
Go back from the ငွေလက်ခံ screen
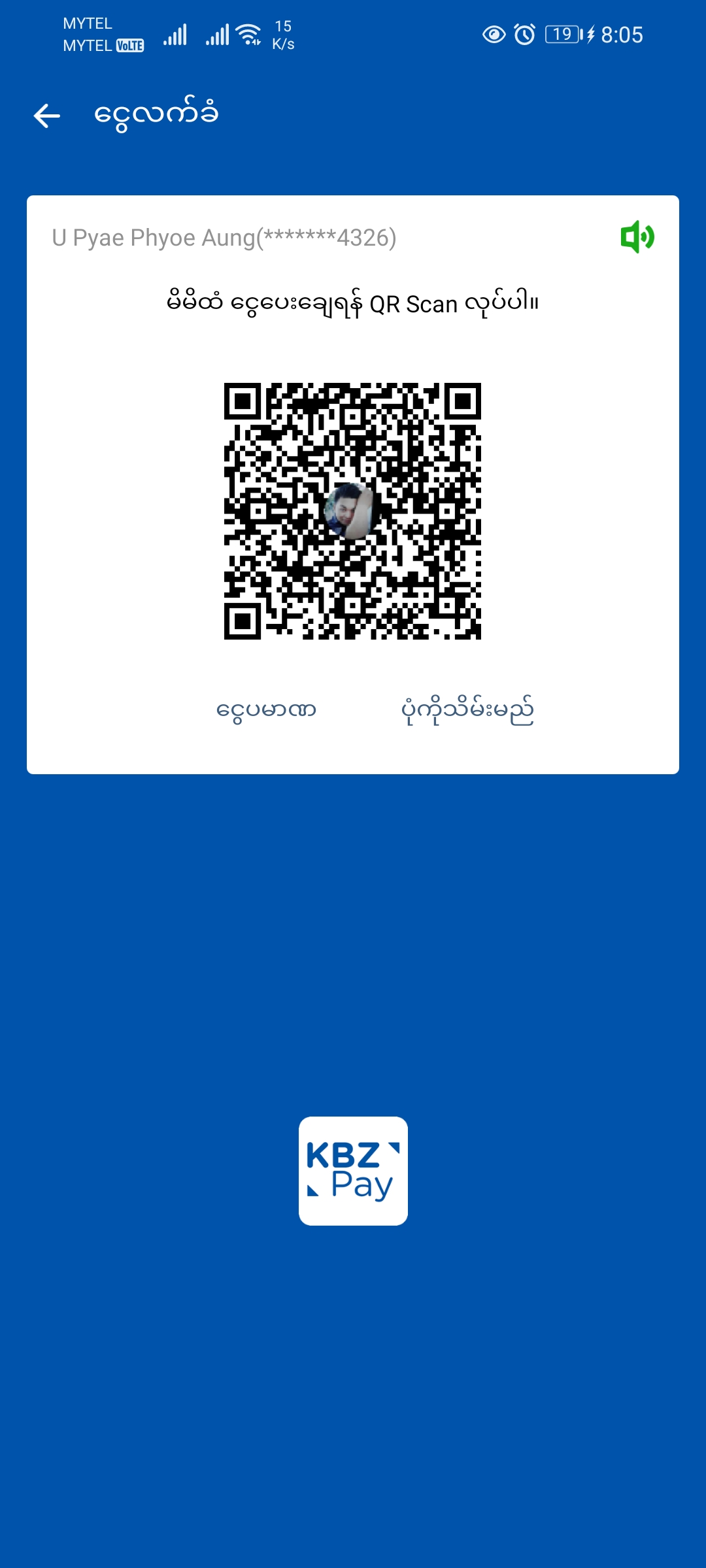[47, 116]
